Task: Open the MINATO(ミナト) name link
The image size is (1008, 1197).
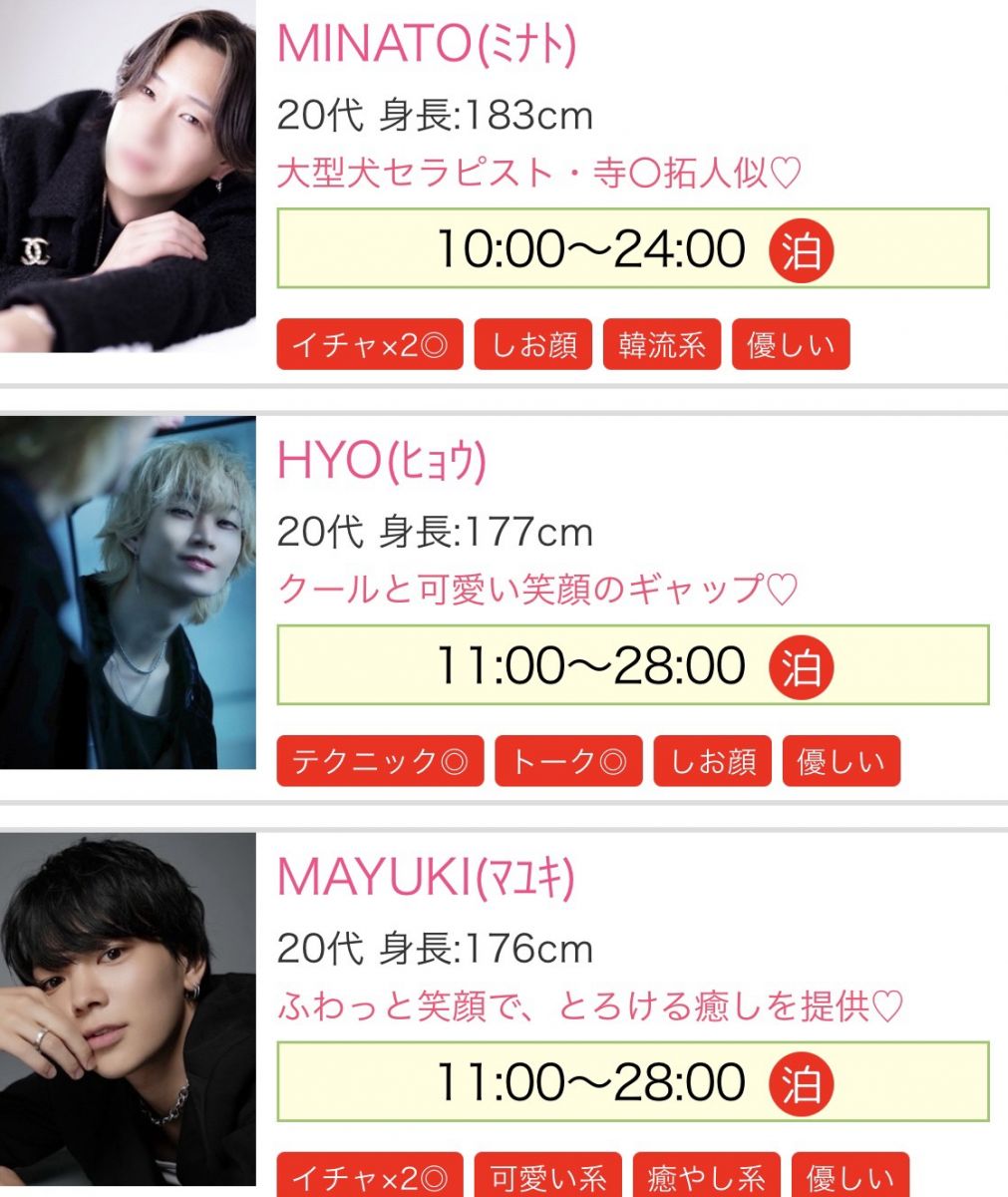Action: coord(426,43)
